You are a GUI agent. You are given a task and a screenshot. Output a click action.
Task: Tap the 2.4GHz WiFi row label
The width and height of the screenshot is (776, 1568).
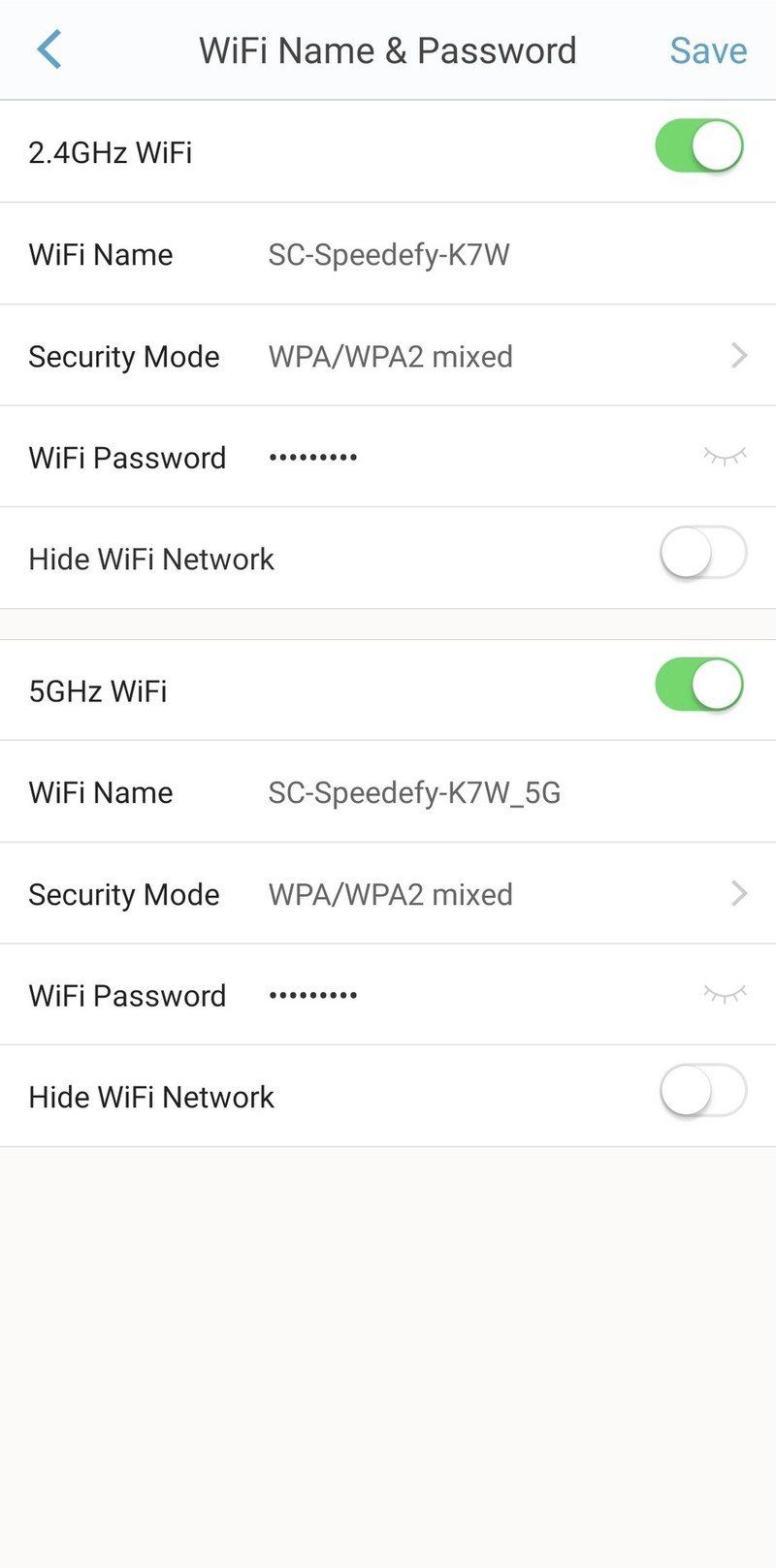coord(110,151)
